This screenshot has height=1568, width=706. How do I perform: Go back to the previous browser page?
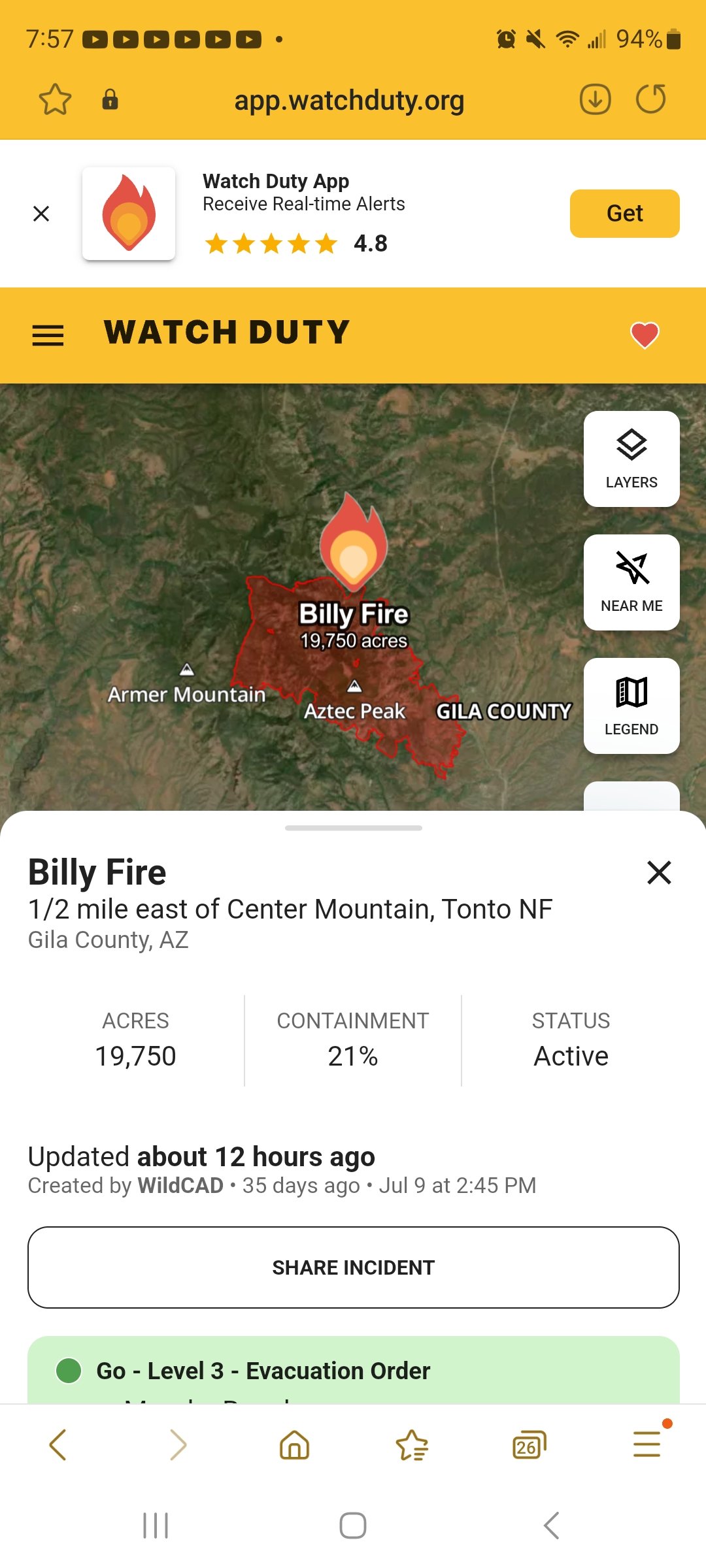(x=58, y=1445)
